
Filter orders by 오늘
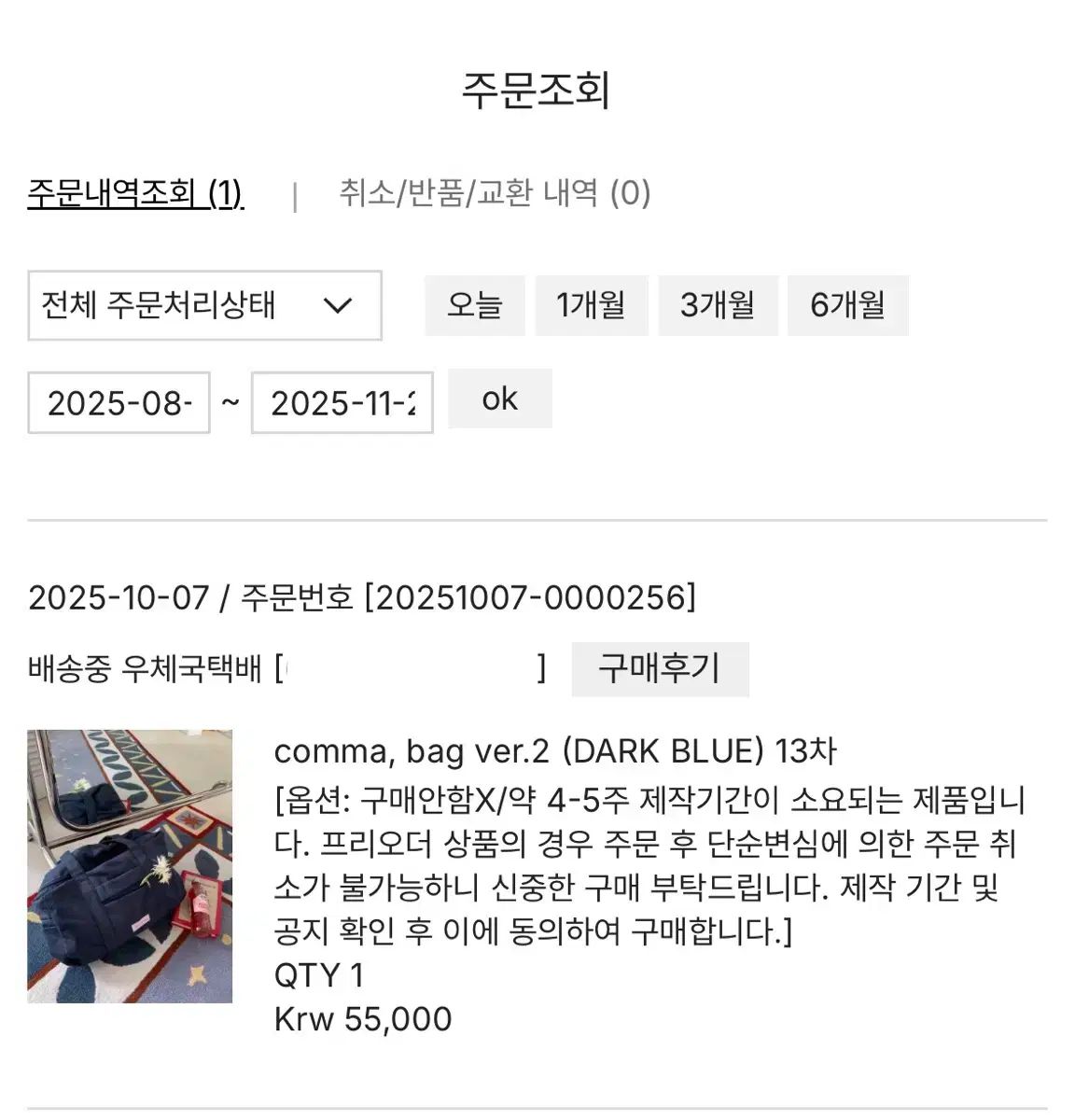click(x=474, y=305)
